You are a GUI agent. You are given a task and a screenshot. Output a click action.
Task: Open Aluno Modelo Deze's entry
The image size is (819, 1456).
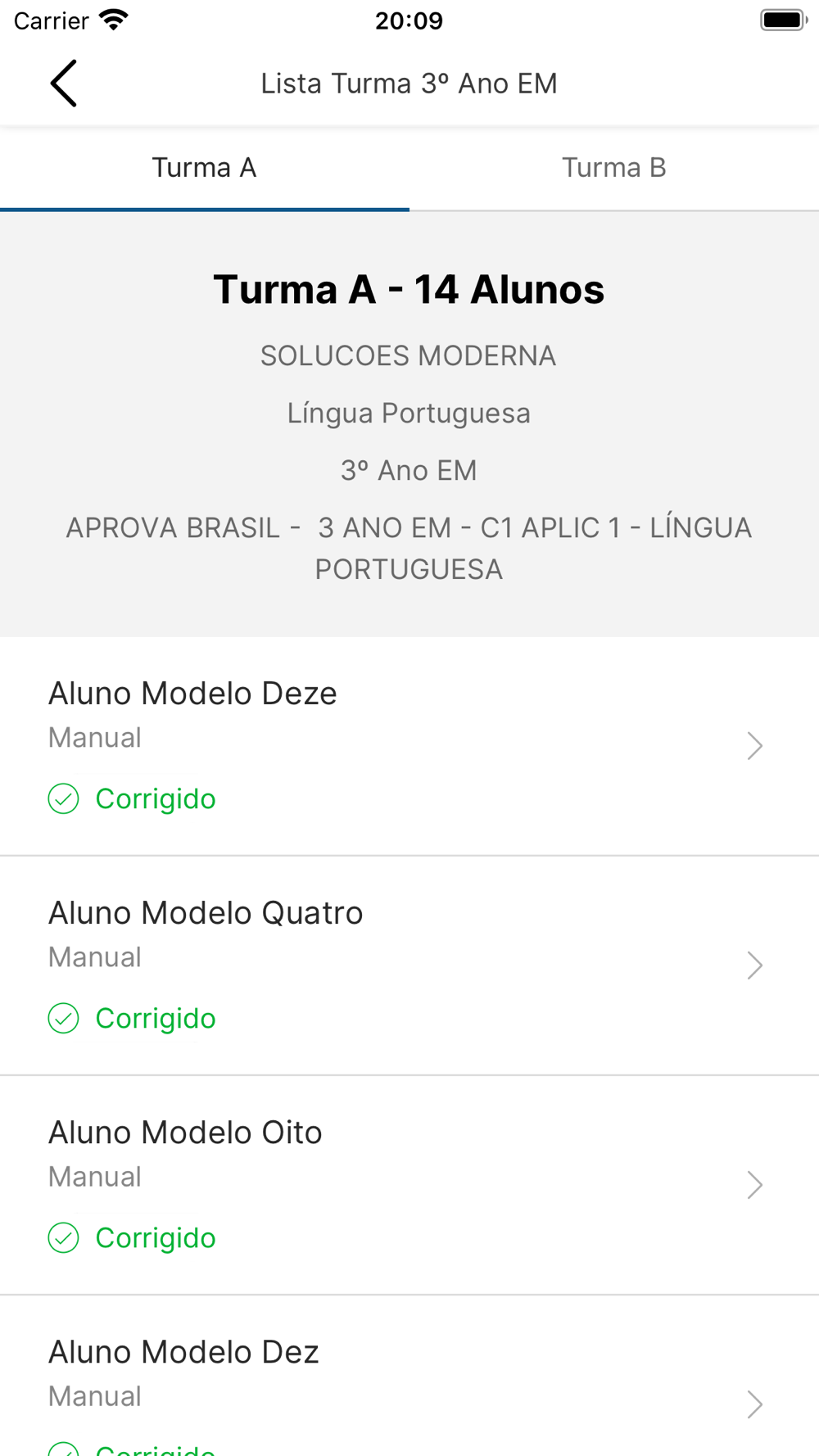click(x=409, y=745)
